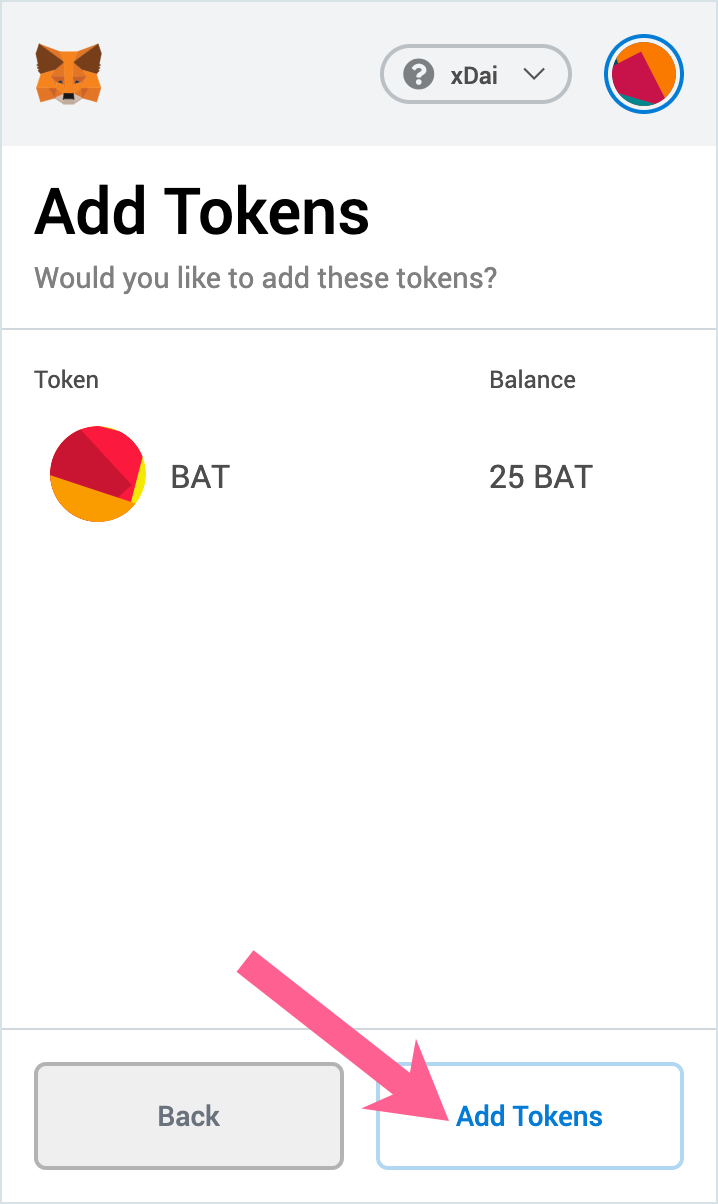Tap the MetaMask fox logo

tap(70, 73)
